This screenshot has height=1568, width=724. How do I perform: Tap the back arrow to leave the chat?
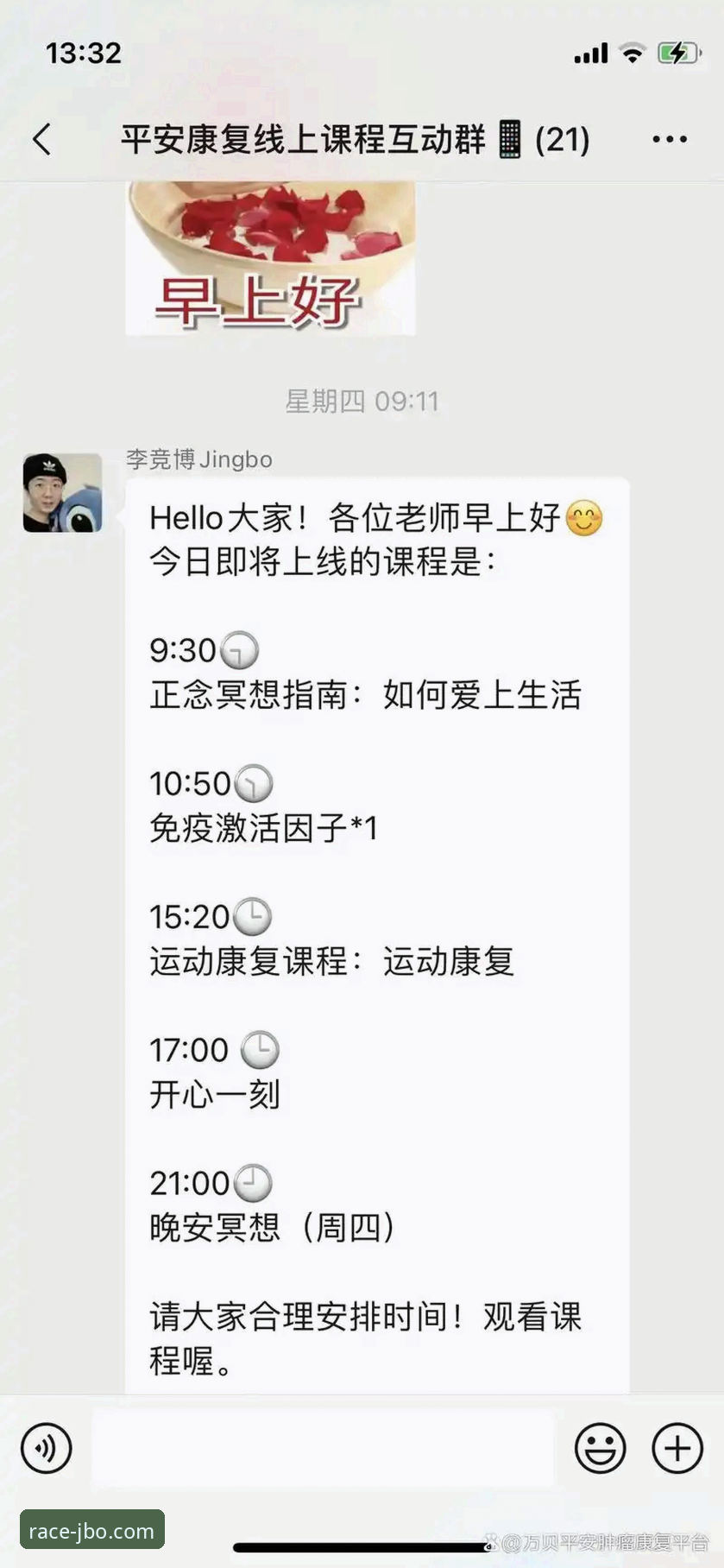(41, 138)
